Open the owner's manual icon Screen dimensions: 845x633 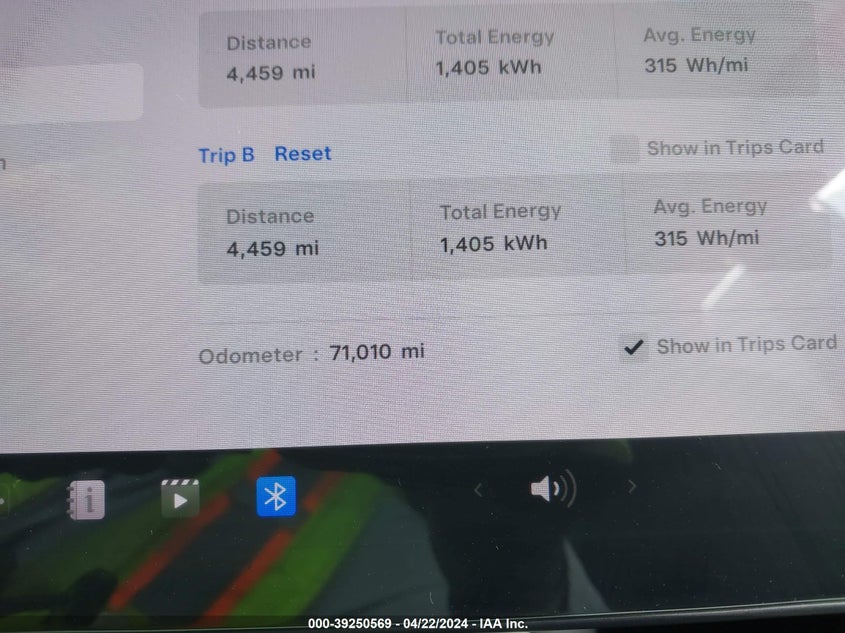[87, 498]
